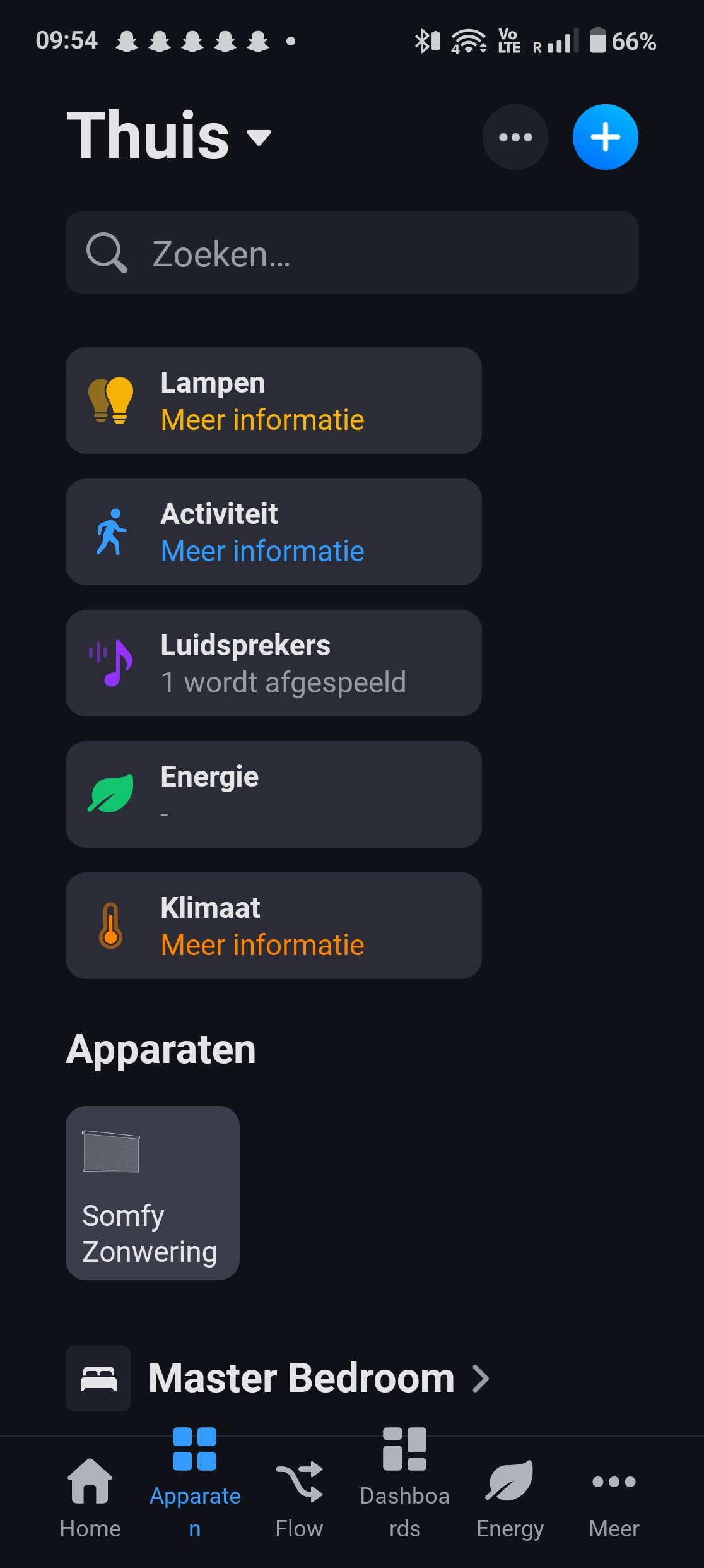Open the Energie card
The image size is (704, 1568).
click(x=274, y=794)
